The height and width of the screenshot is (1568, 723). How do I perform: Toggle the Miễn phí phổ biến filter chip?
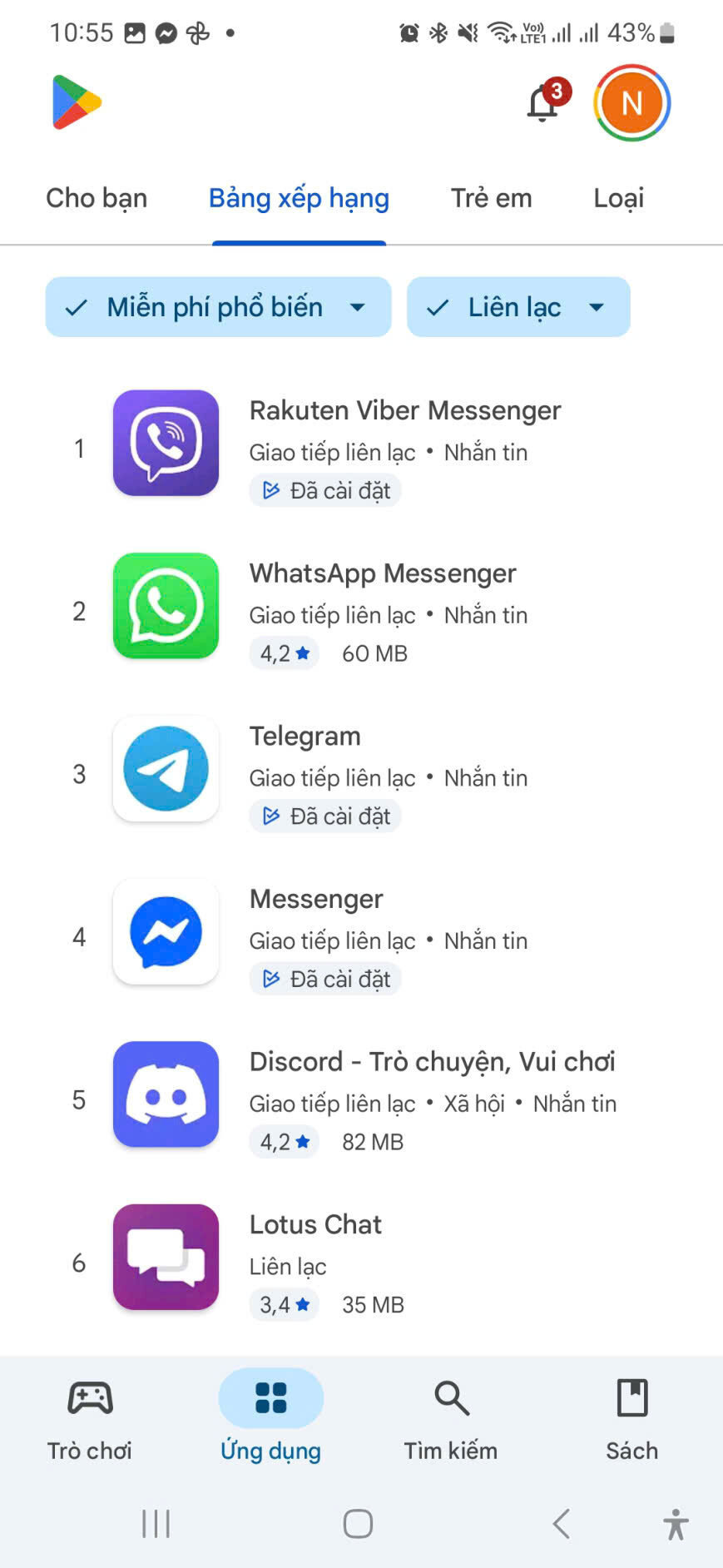click(x=217, y=307)
